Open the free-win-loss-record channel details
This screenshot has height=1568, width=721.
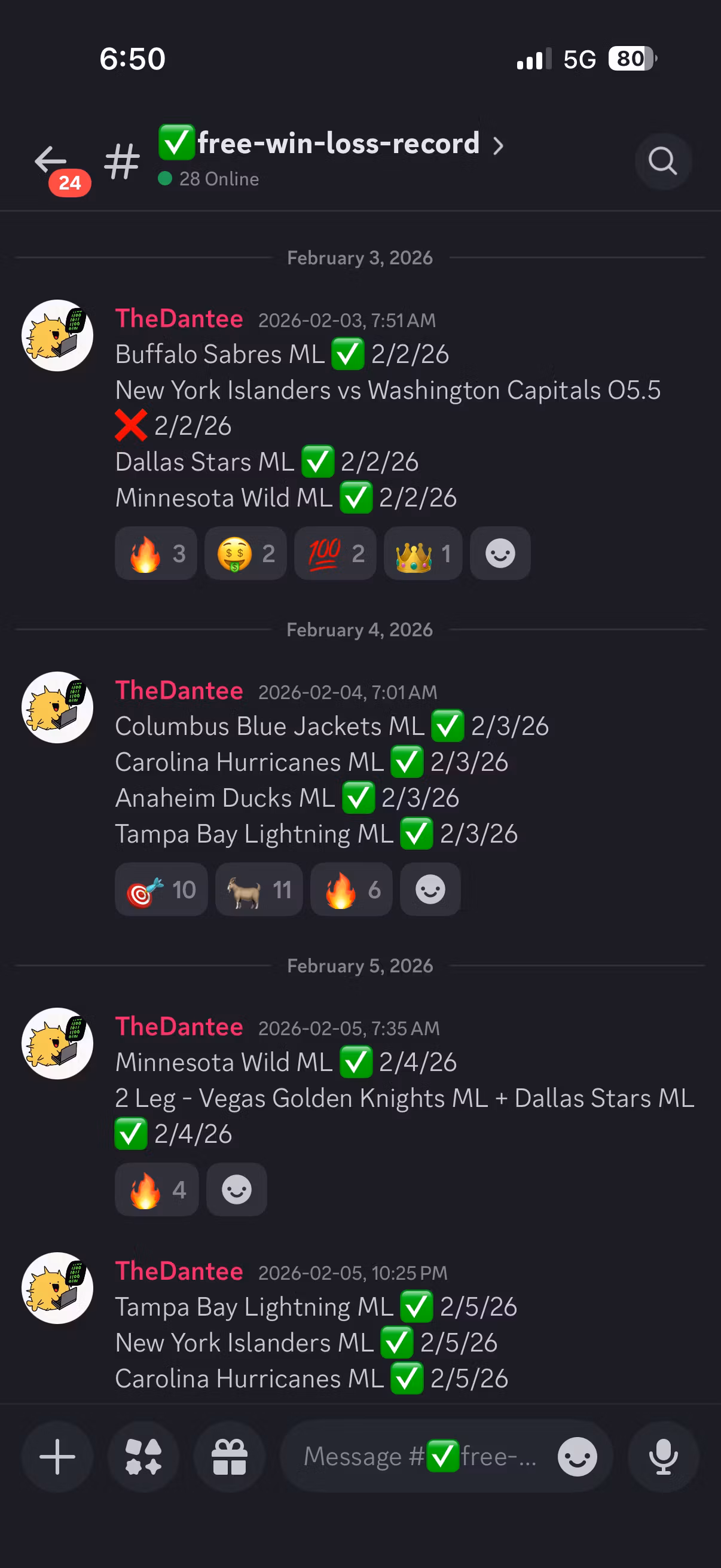coord(332,145)
